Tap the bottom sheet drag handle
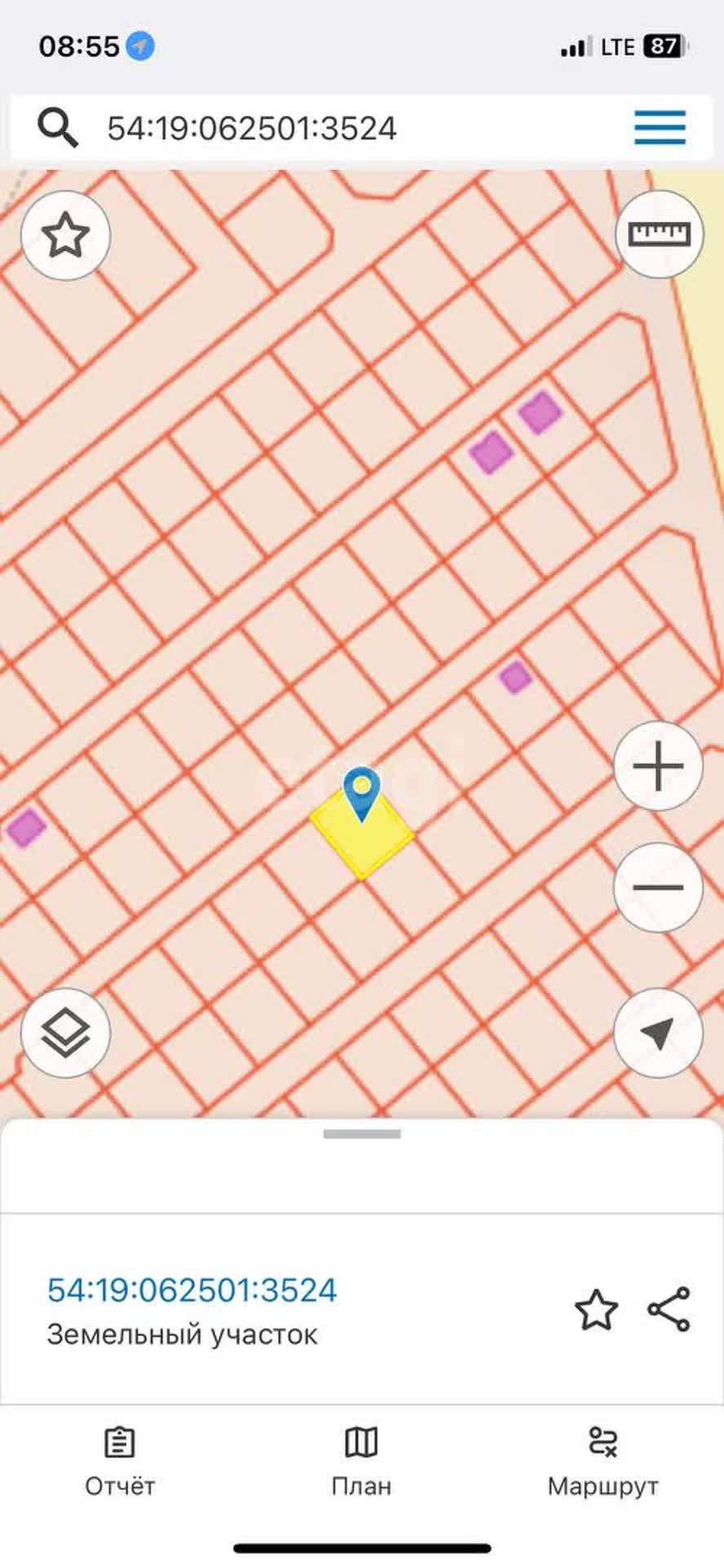Screen dimensions: 724x1568 (x=362, y=1134)
